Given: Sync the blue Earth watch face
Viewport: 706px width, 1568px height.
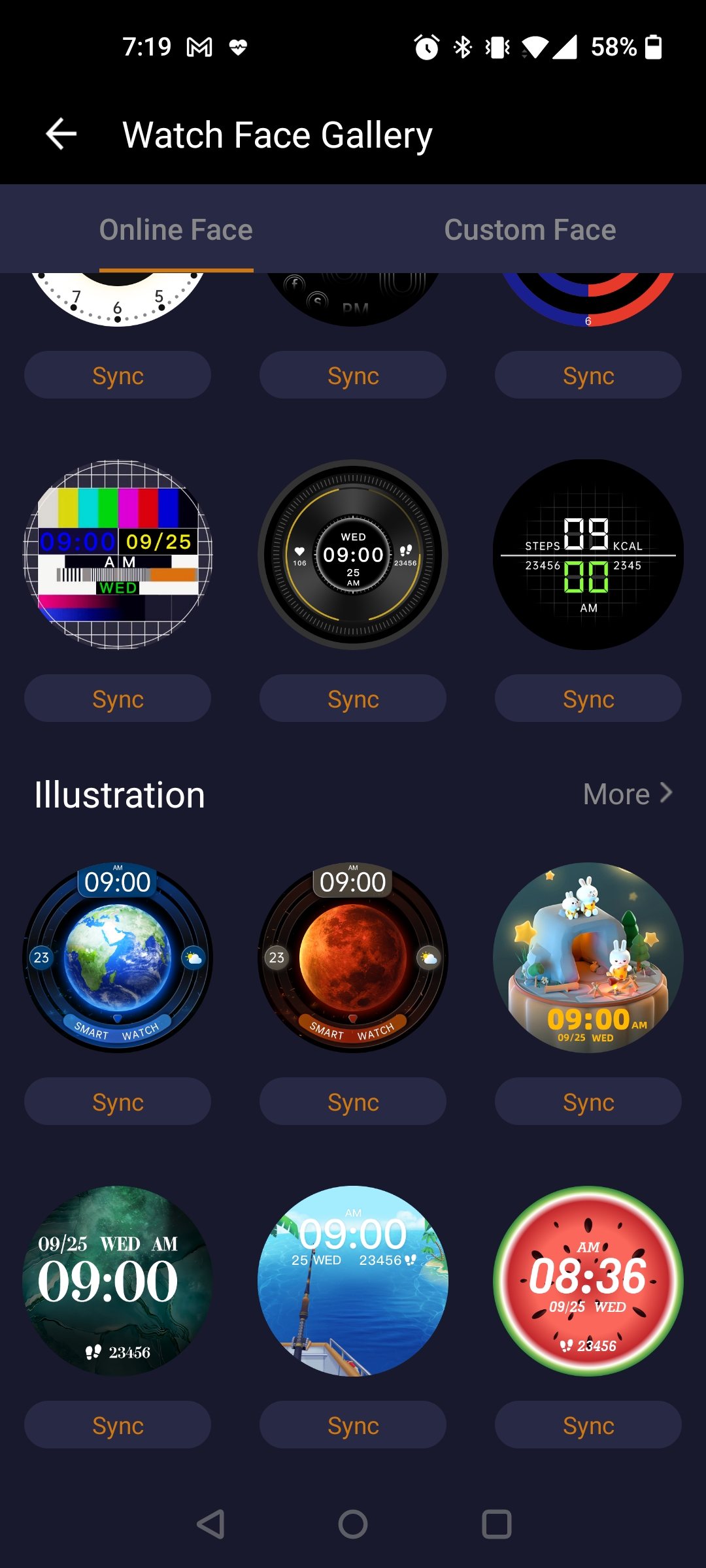Looking at the screenshot, I should pyautogui.click(x=118, y=1102).
